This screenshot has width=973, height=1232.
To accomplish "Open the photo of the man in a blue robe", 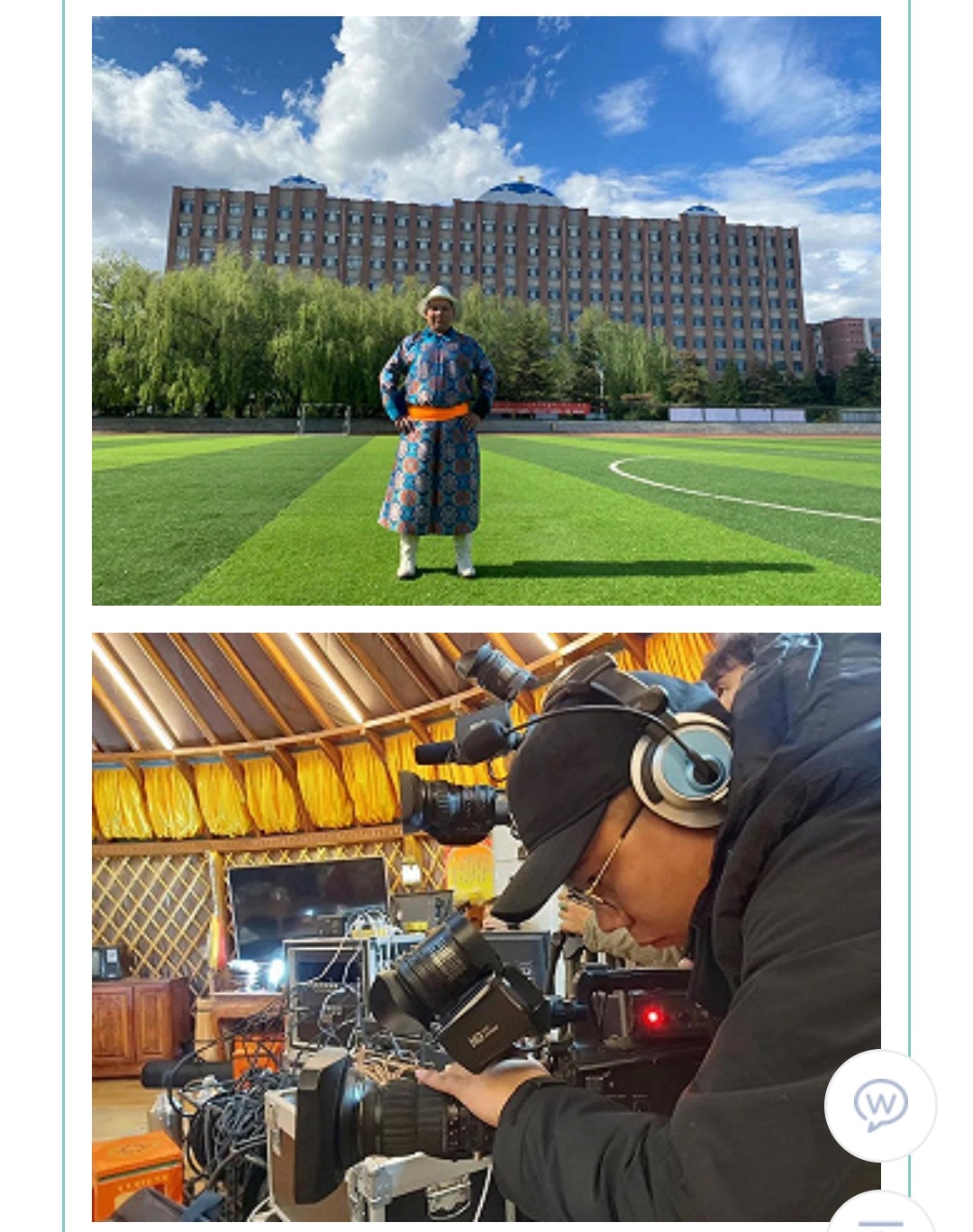I will click(x=486, y=311).
